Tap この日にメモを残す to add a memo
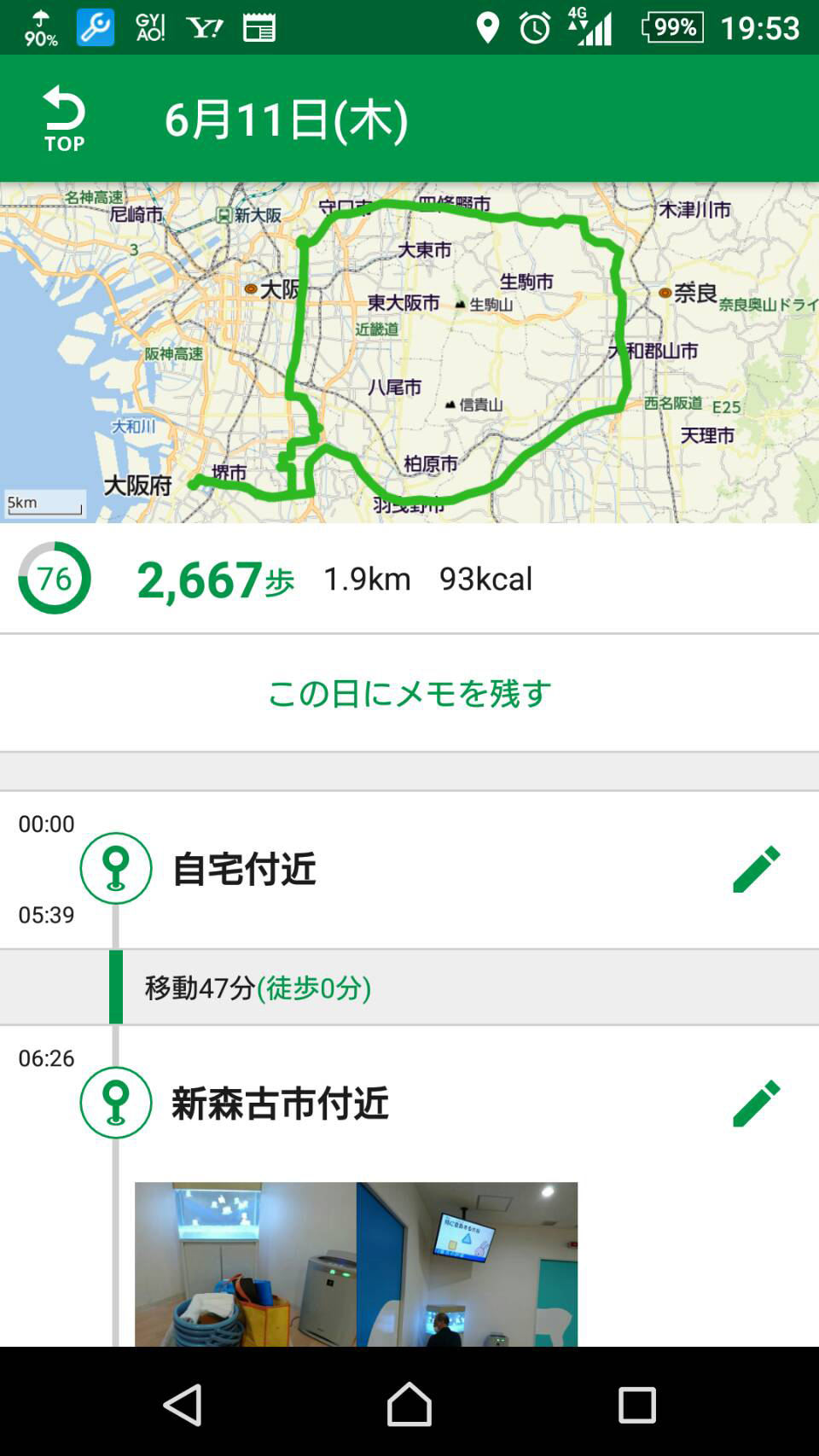This screenshot has height=1456, width=819. [409, 693]
